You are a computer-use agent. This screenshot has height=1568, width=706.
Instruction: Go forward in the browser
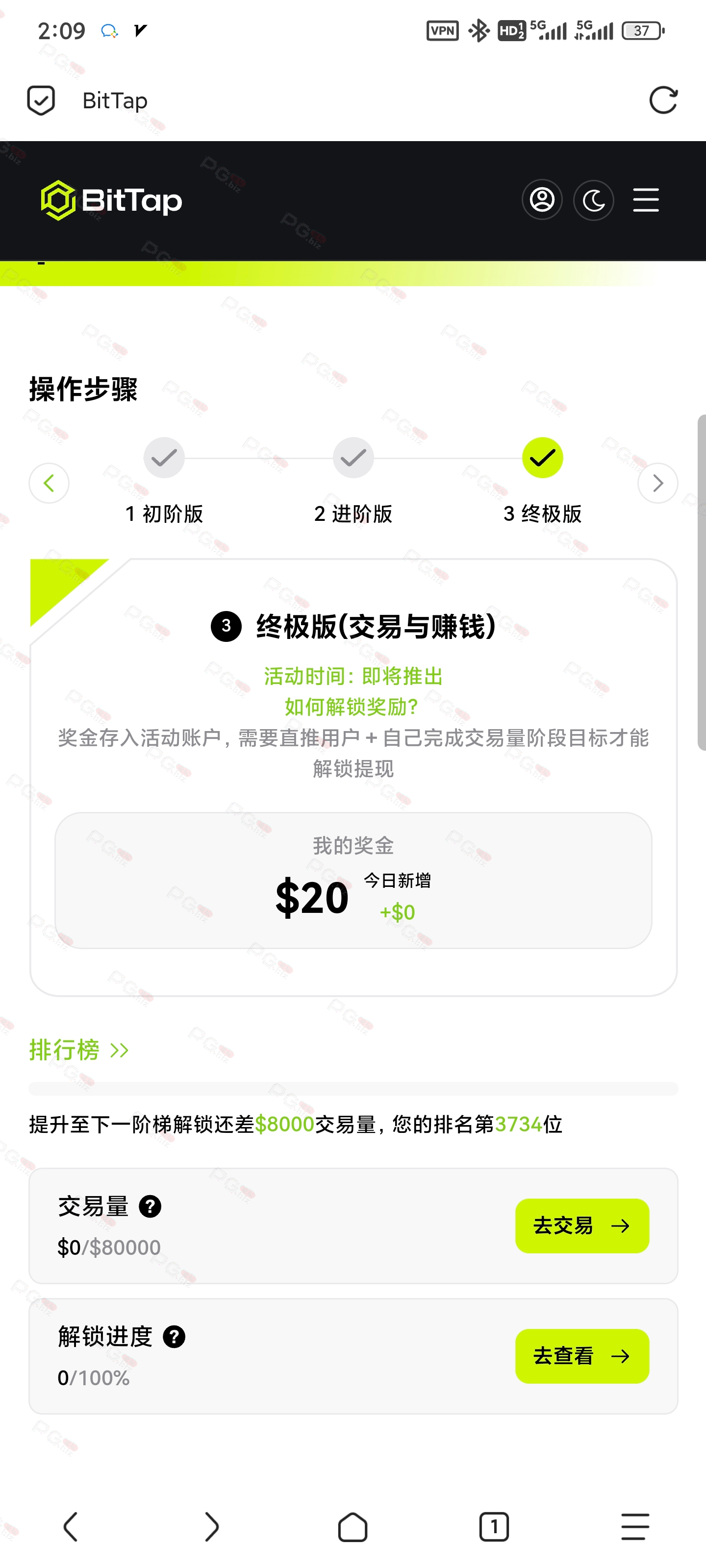click(x=211, y=1527)
